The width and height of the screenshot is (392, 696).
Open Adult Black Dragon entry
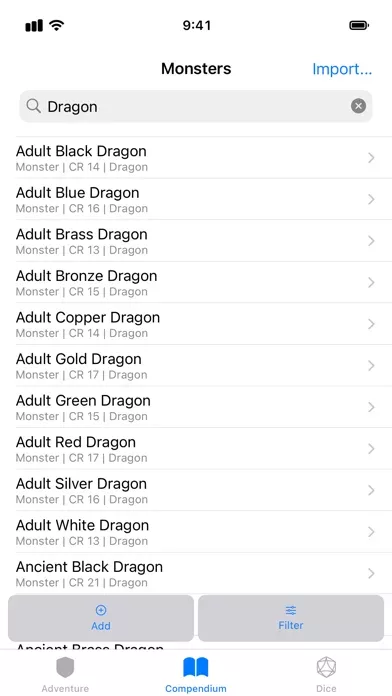(x=196, y=158)
